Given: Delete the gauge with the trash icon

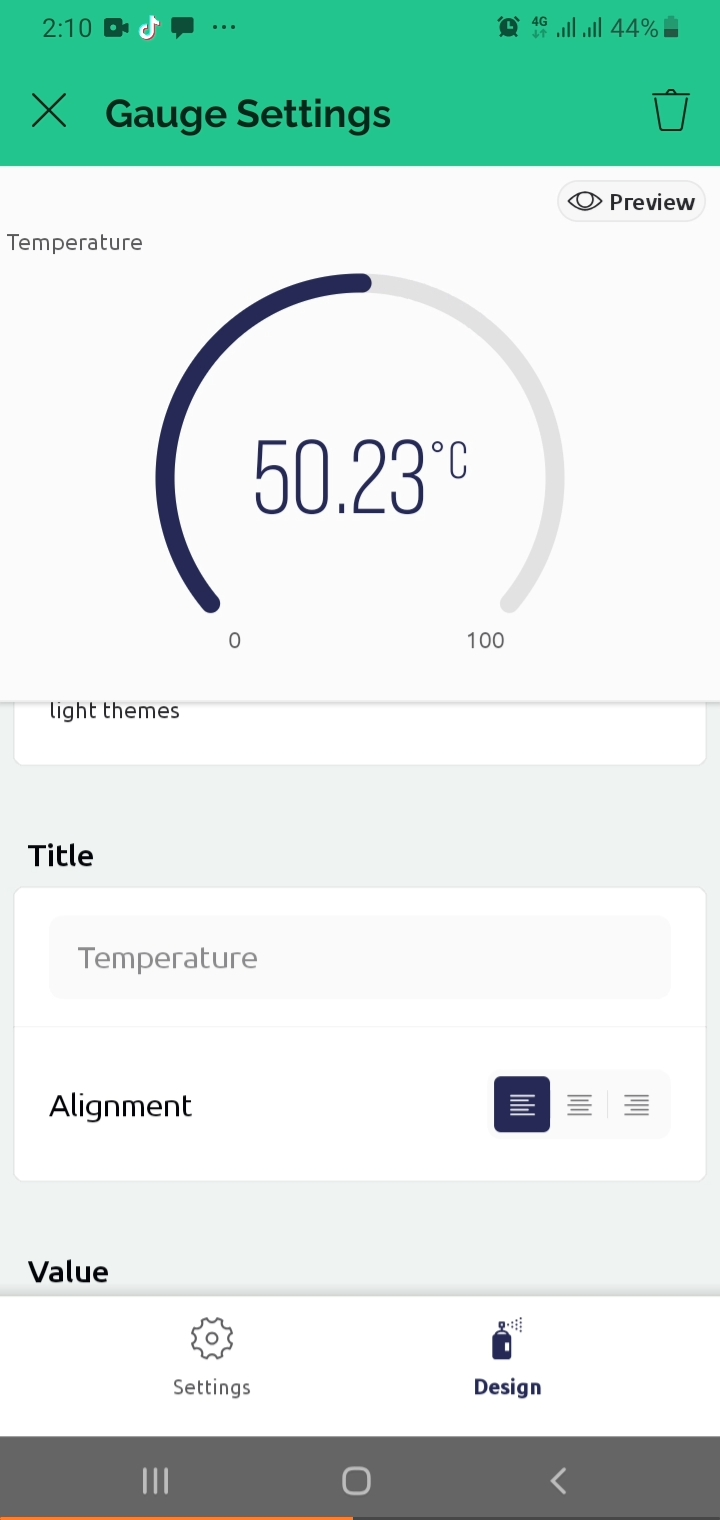Looking at the screenshot, I should [670, 111].
